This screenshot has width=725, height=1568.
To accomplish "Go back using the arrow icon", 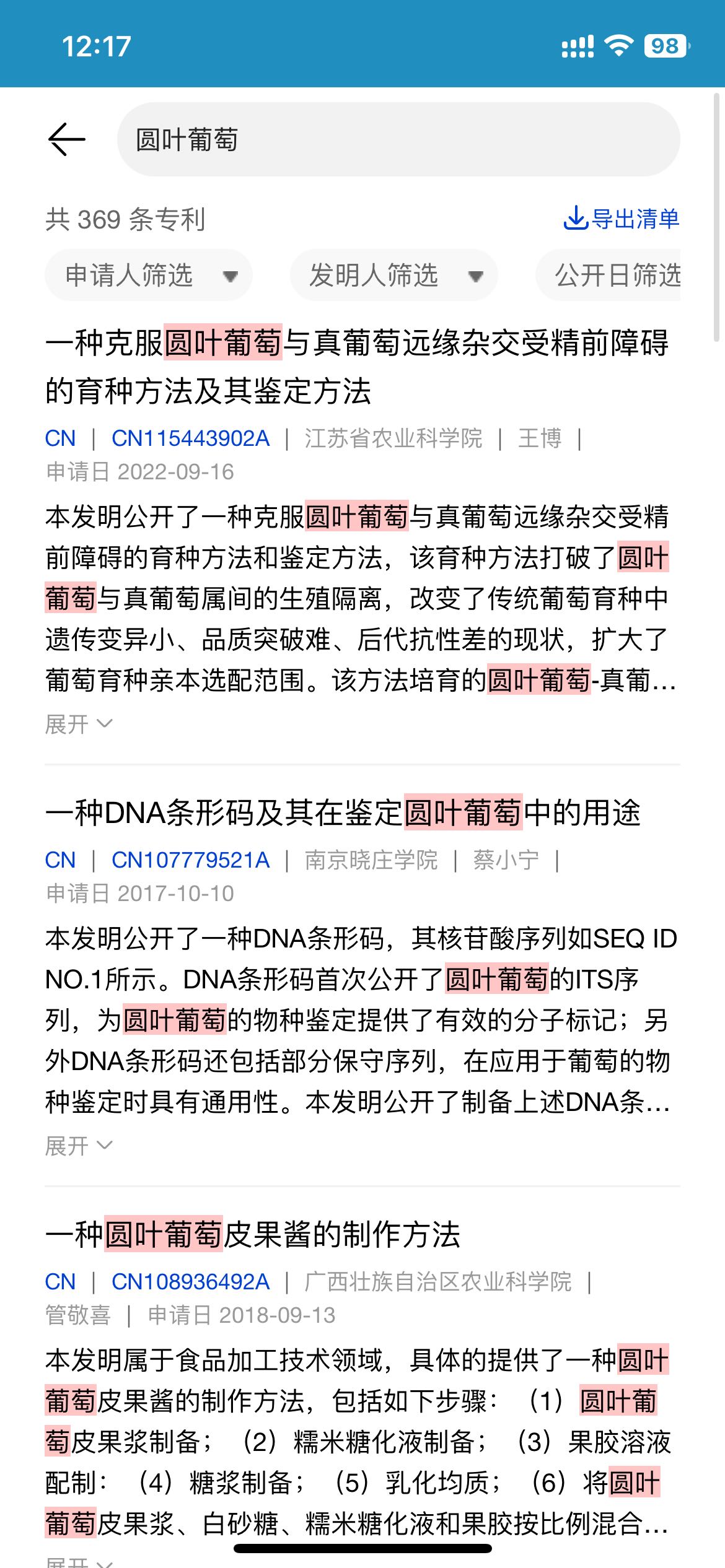I will (66, 139).
